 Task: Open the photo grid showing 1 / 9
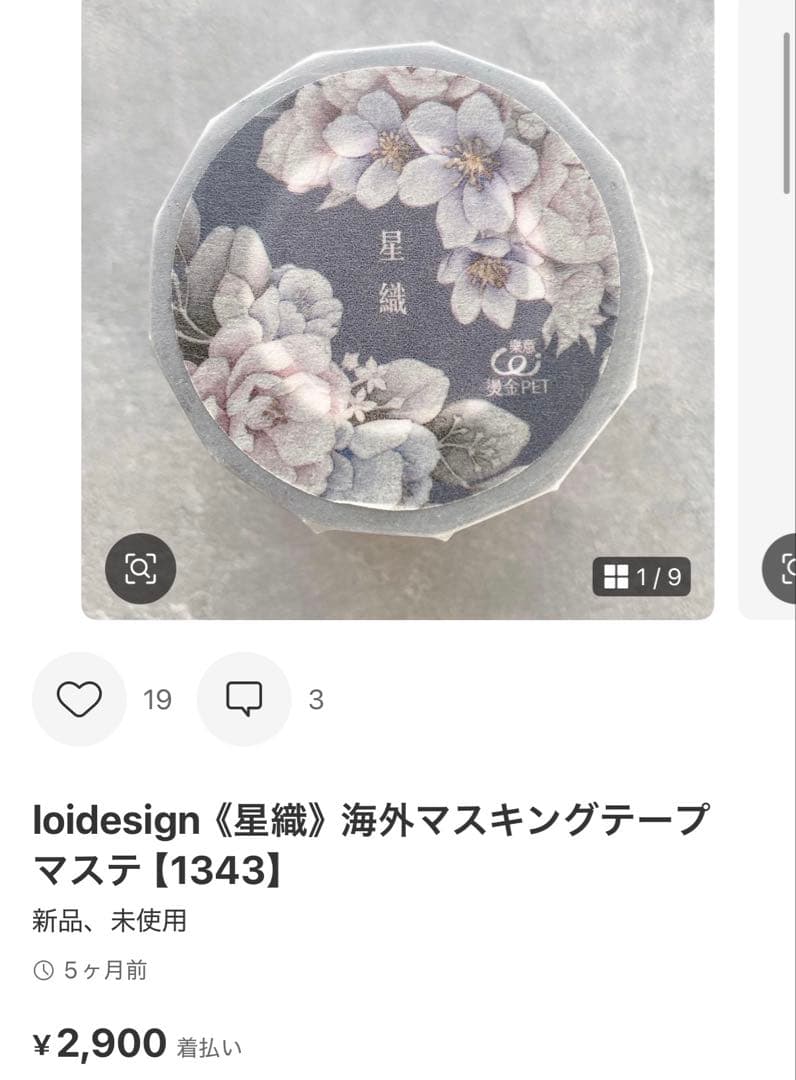(642, 577)
